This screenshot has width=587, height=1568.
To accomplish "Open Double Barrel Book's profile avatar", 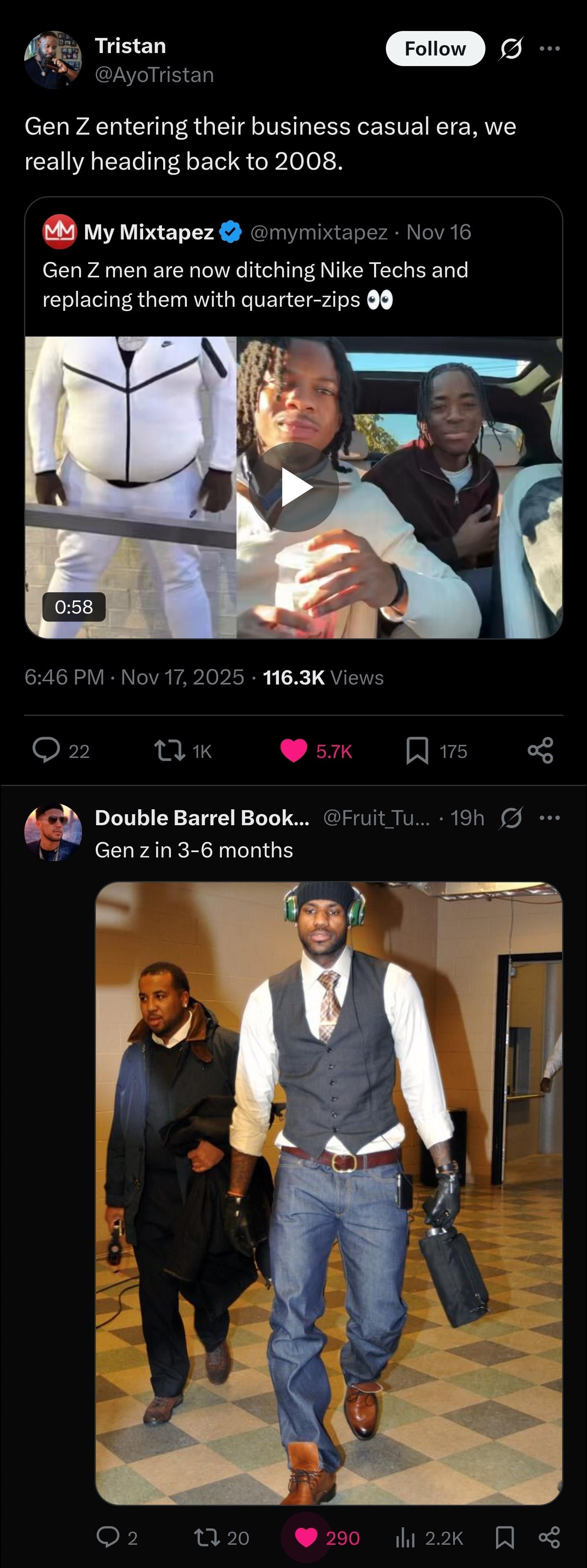I will [53, 831].
